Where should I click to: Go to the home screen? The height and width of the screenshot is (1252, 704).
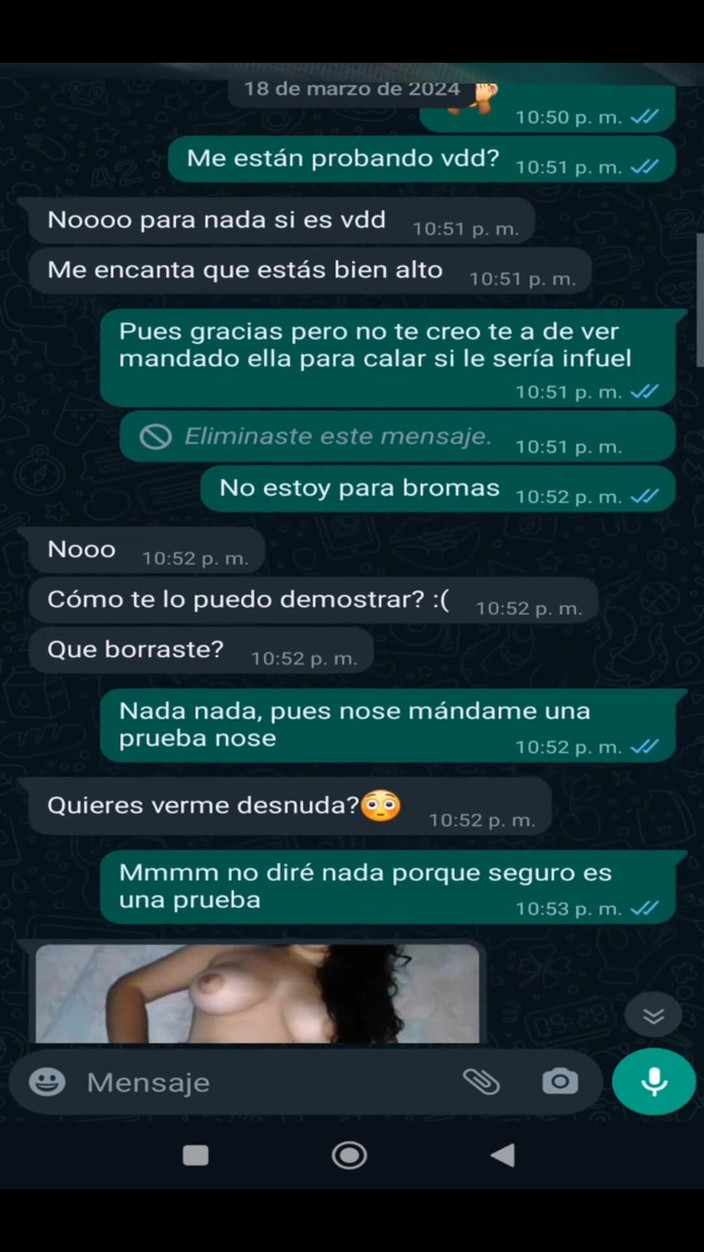pyautogui.click(x=349, y=1156)
